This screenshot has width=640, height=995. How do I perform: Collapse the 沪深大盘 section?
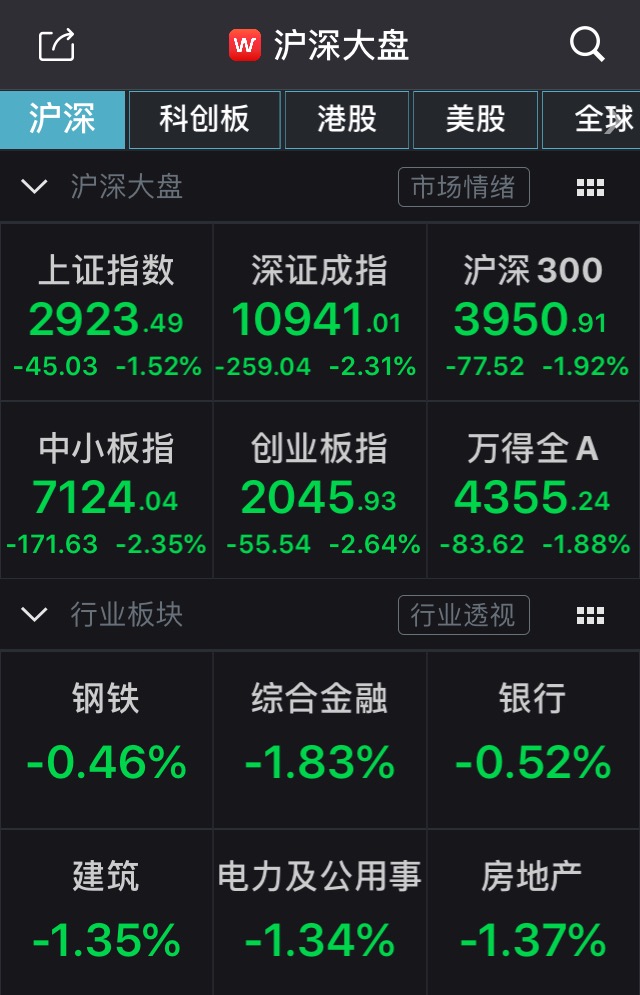34,187
